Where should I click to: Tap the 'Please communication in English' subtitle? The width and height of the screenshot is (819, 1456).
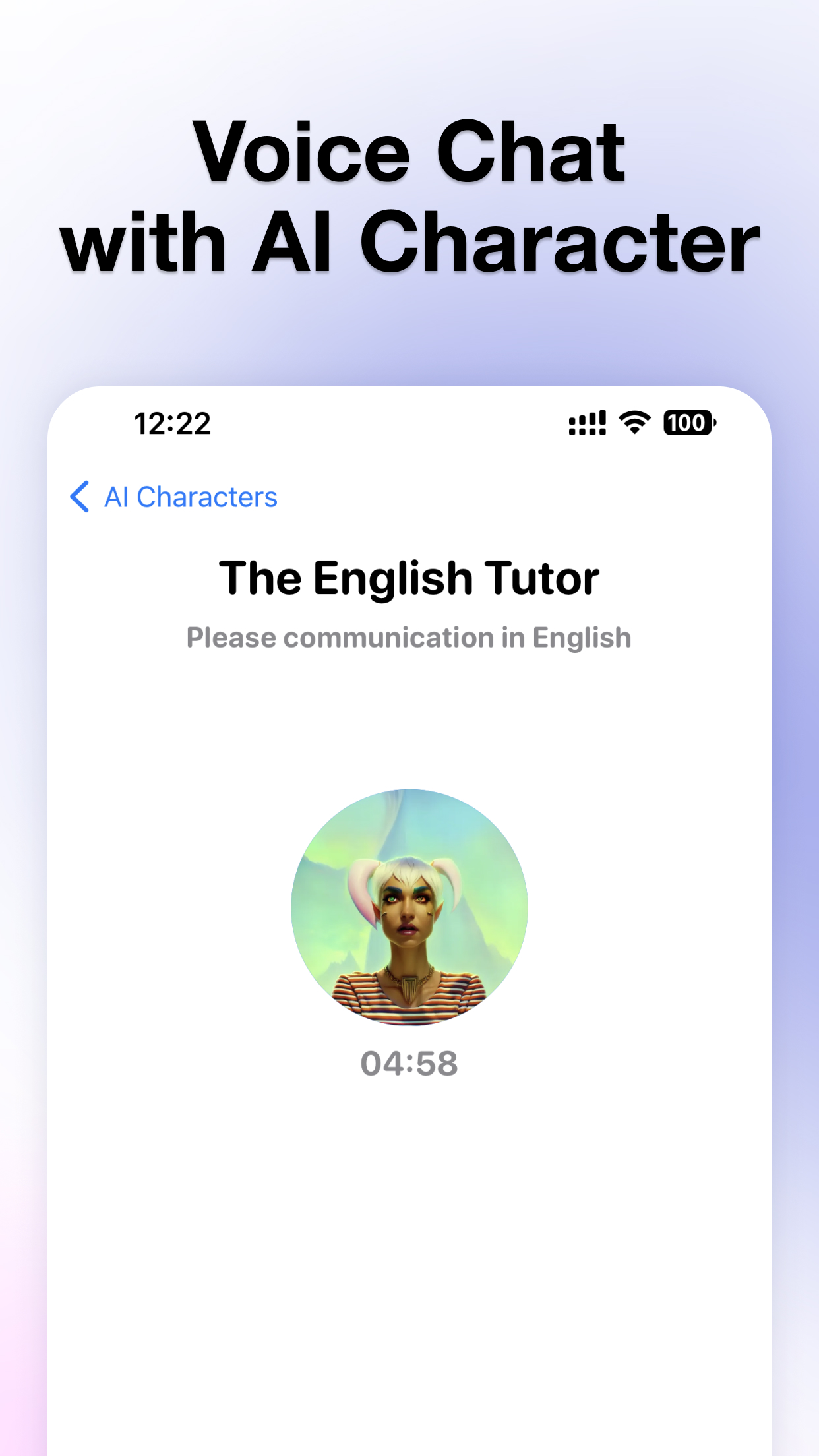(x=409, y=637)
